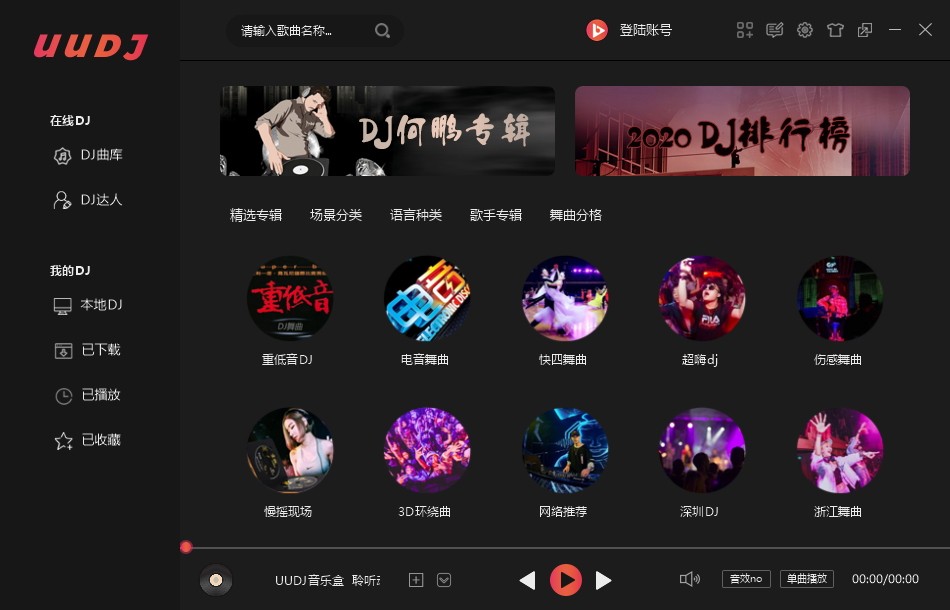The width and height of the screenshot is (950, 610).
Task: Switch to 场景分类 tab
Action: (336, 215)
